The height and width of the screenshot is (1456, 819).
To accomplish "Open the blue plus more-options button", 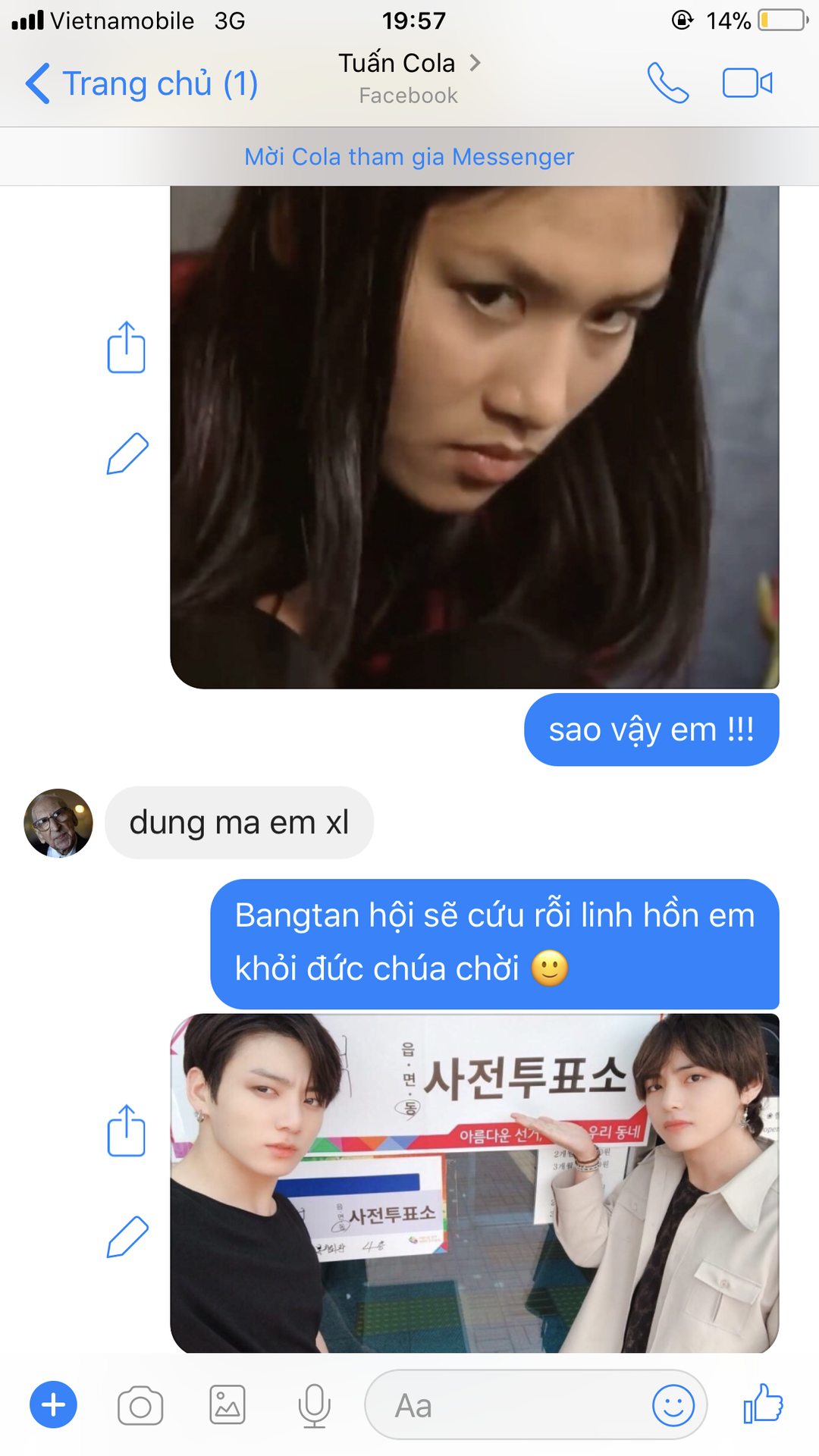I will point(53,1405).
